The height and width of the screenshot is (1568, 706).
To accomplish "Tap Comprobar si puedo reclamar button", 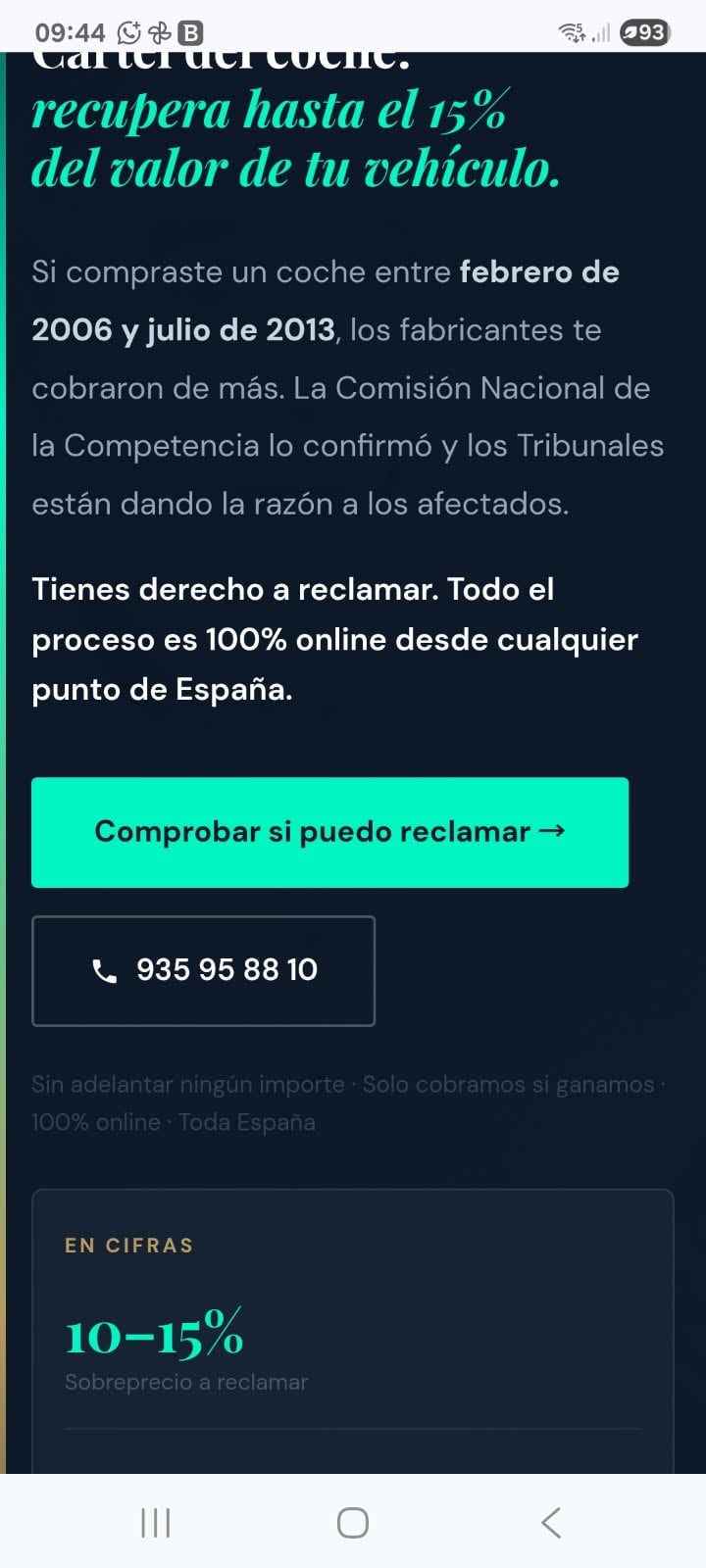I will (x=329, y=832).
